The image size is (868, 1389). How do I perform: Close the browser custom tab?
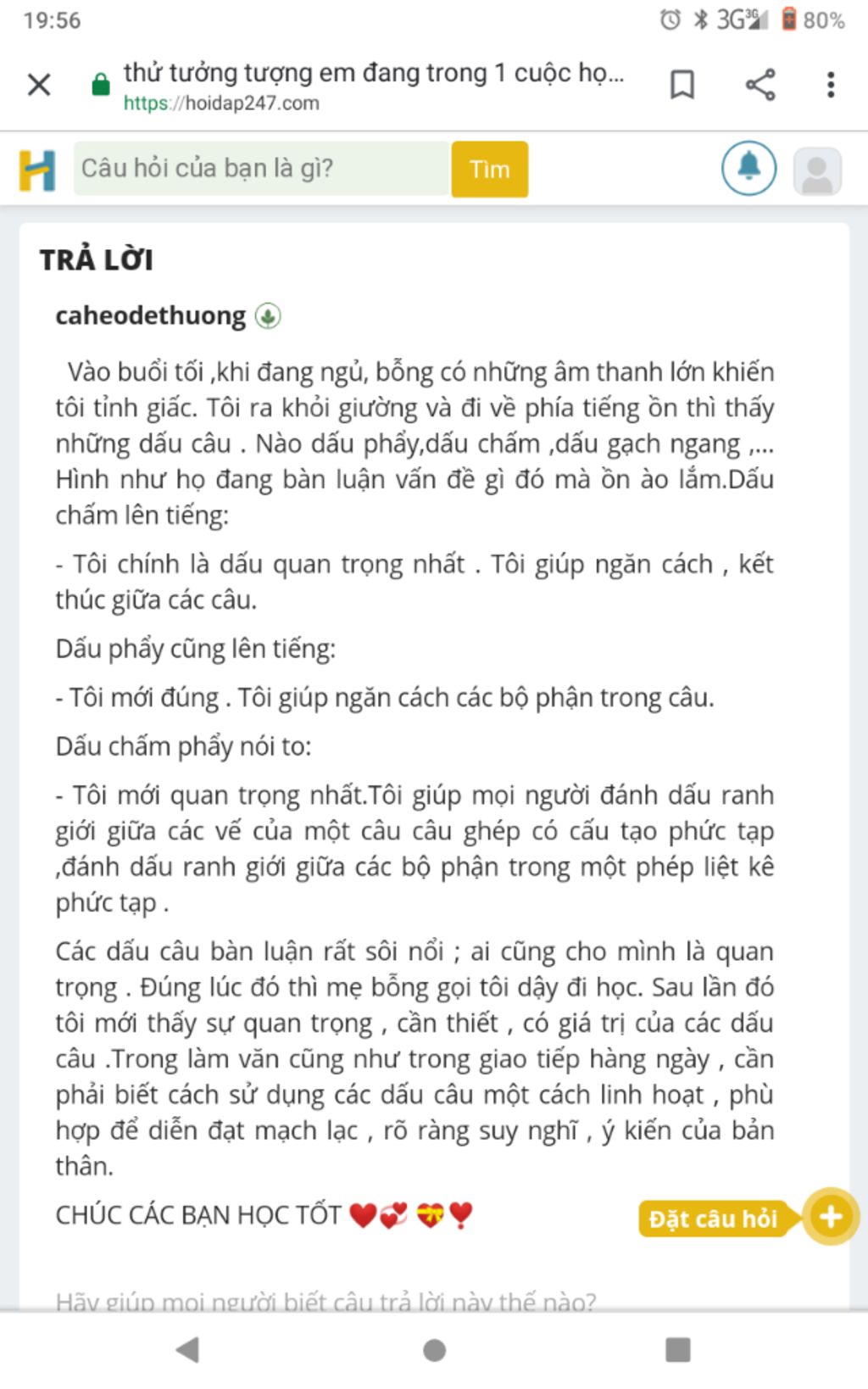point(39,85)
